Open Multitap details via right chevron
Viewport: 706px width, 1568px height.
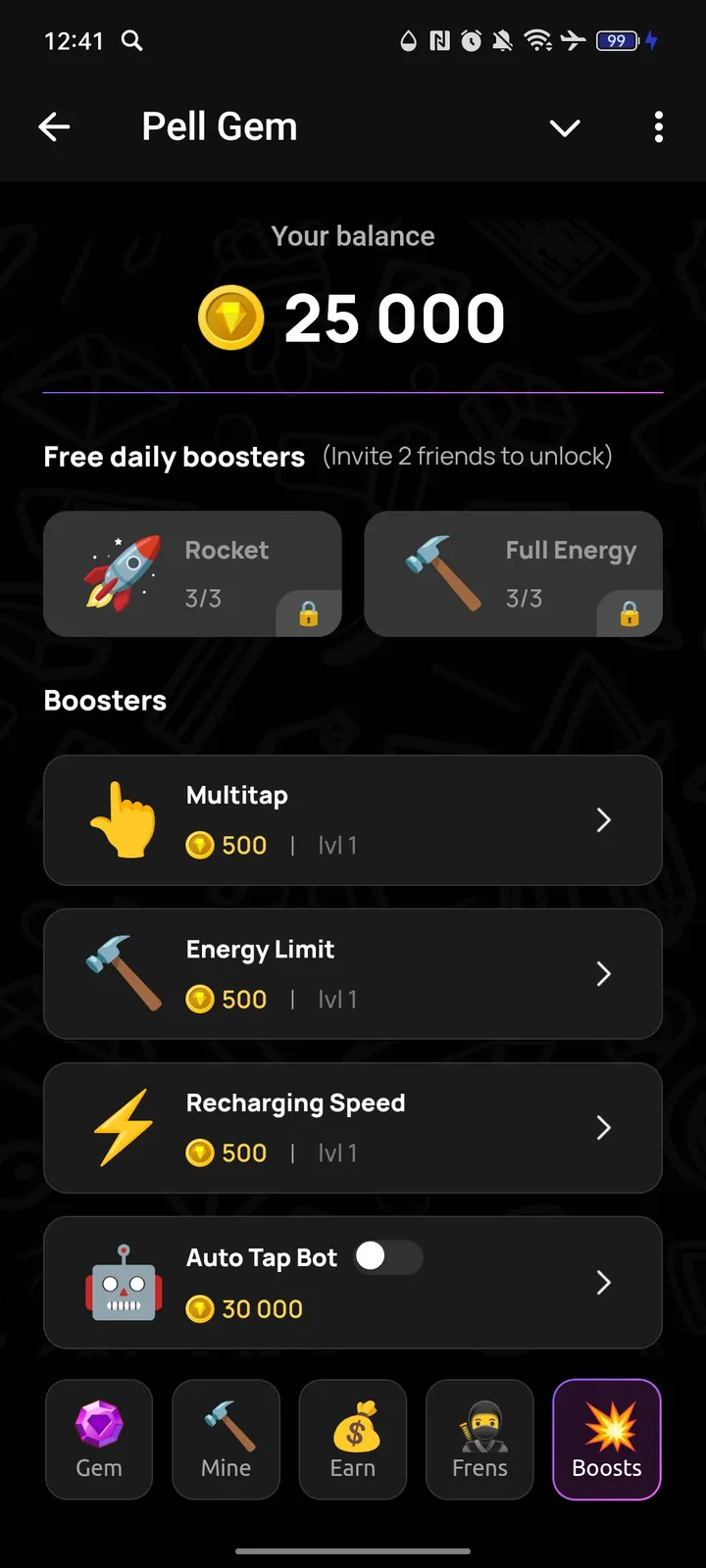[x=604, y=820]
